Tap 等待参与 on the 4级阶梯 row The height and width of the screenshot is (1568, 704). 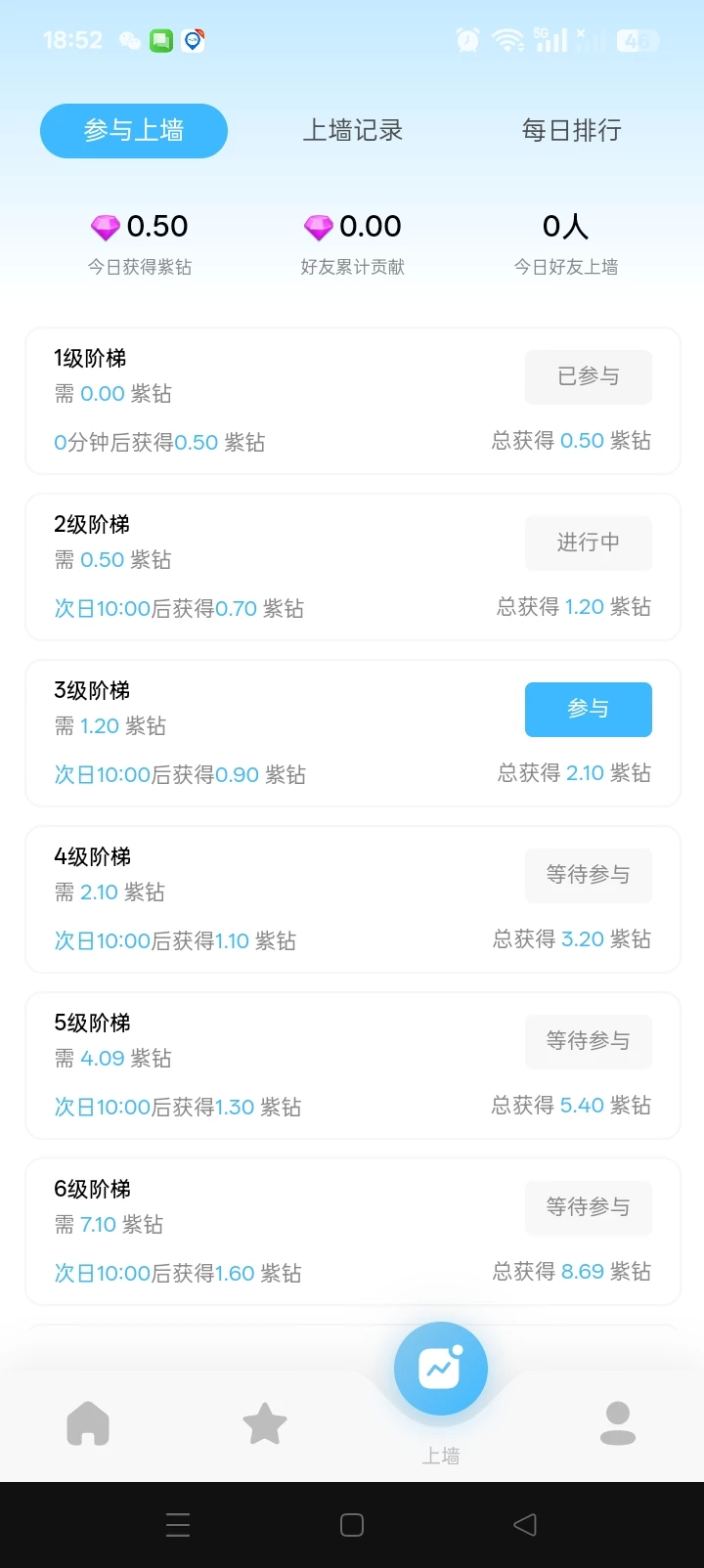tap(589, 875)
